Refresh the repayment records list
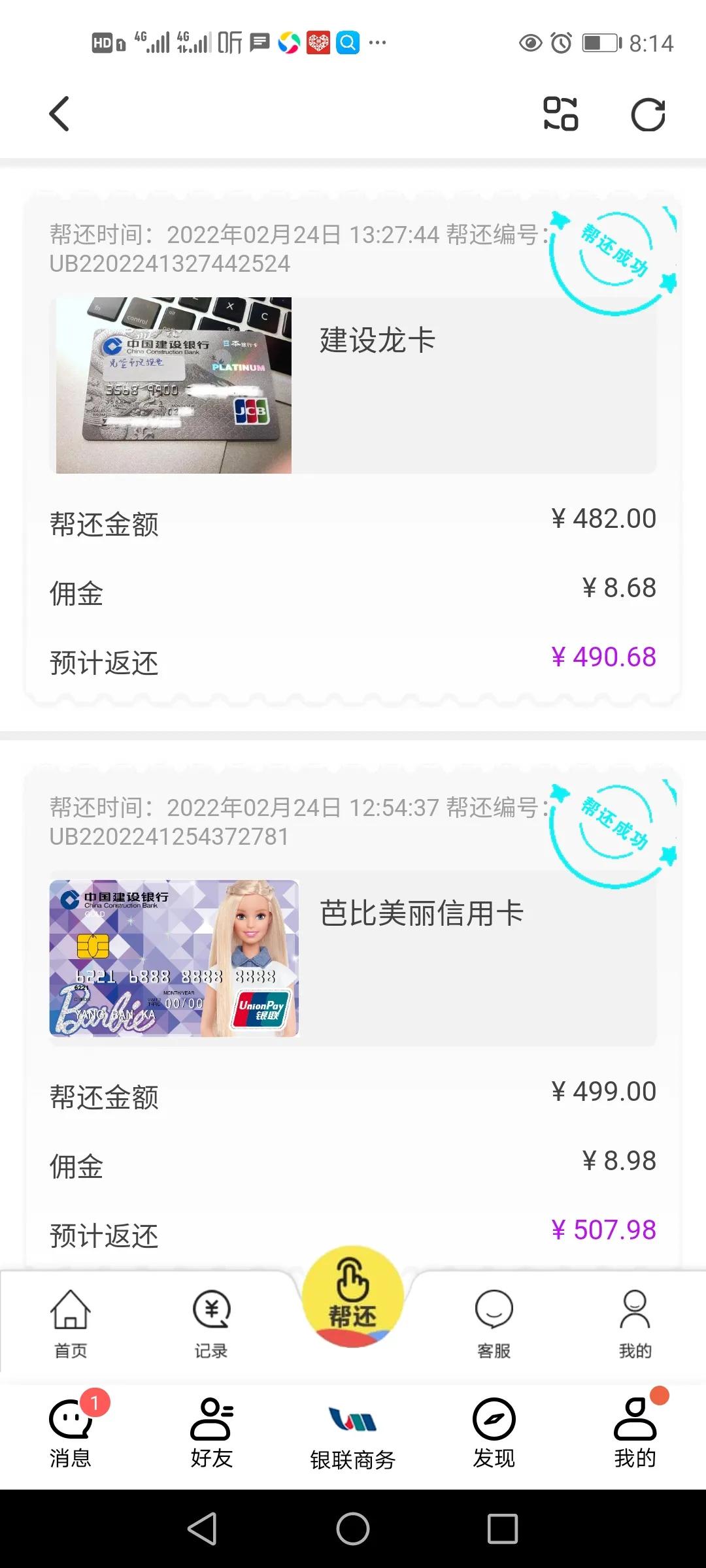 pyautogui.click(x=648, y=114)
